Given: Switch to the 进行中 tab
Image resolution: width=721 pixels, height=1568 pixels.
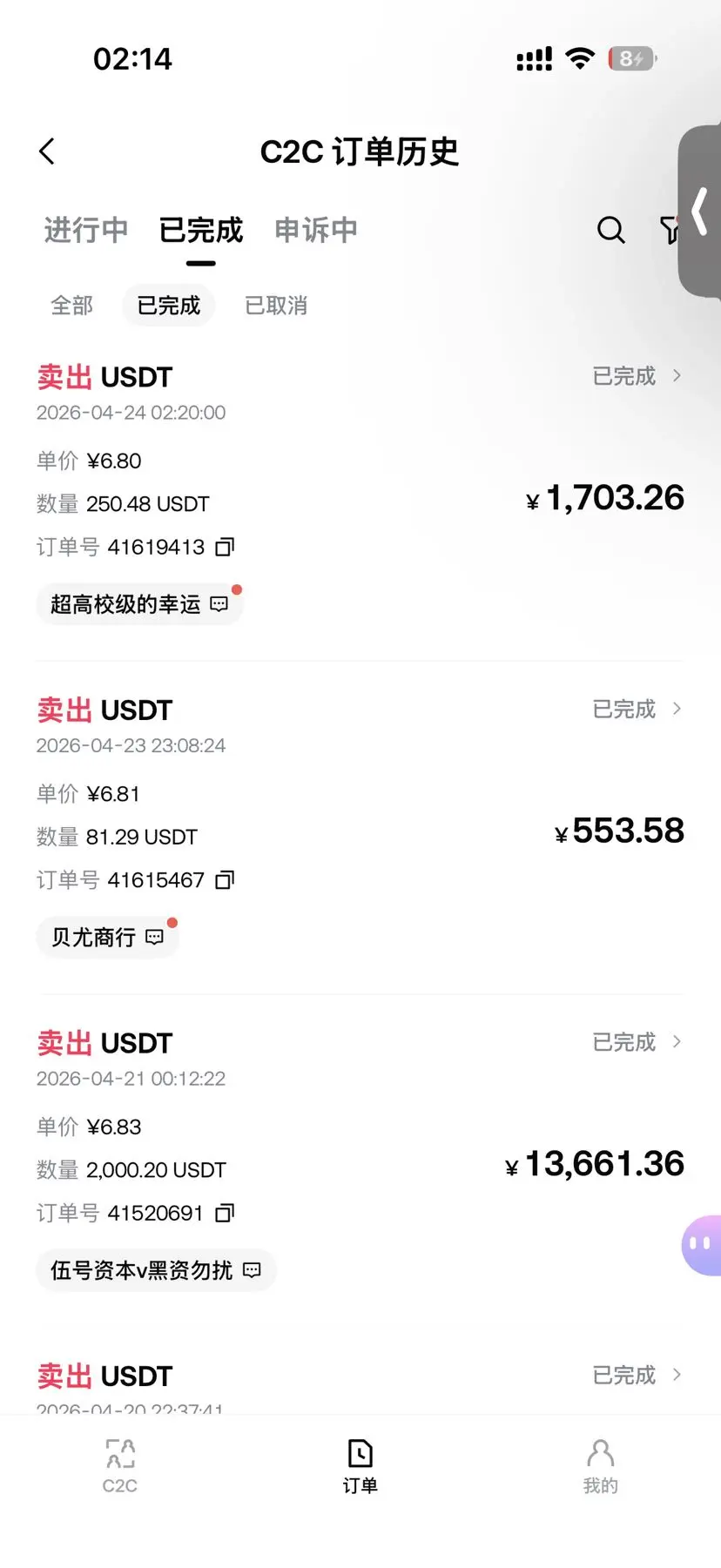Looking at the screenshot, I should tap(86, 230).
